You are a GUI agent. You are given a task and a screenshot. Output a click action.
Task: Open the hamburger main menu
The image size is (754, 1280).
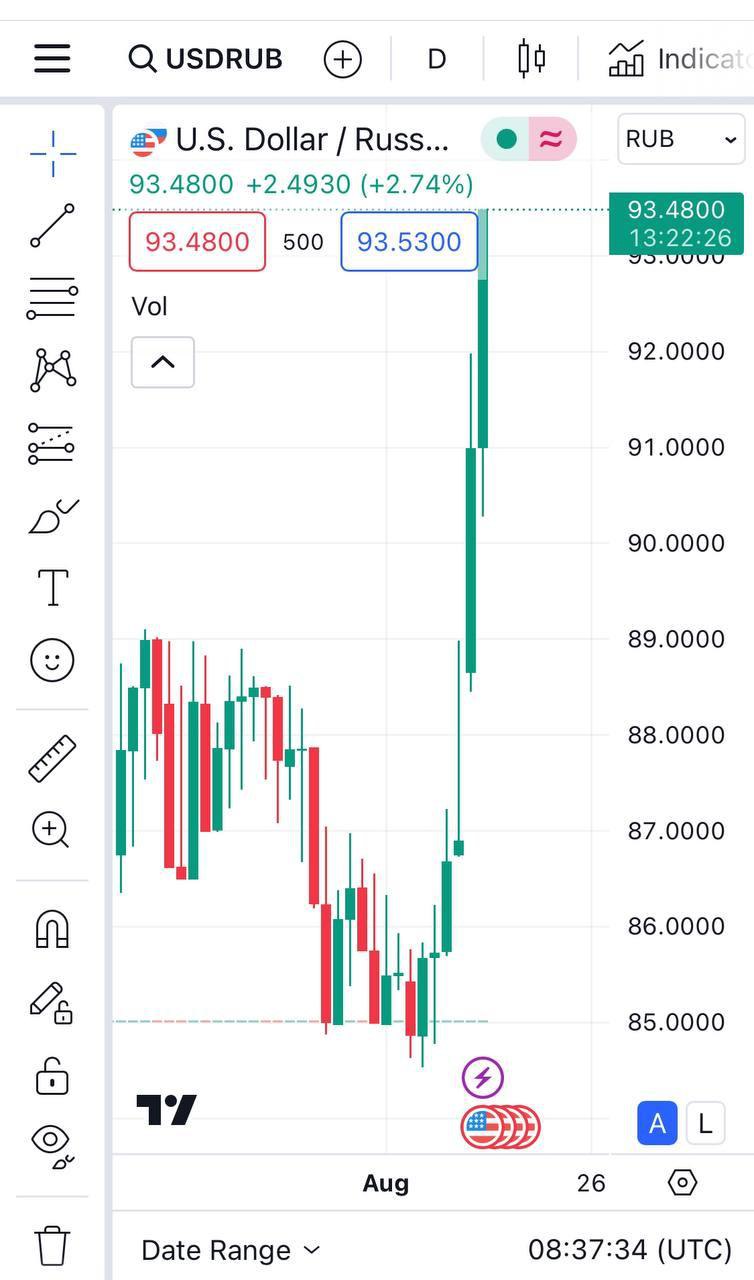pos(52,58)
